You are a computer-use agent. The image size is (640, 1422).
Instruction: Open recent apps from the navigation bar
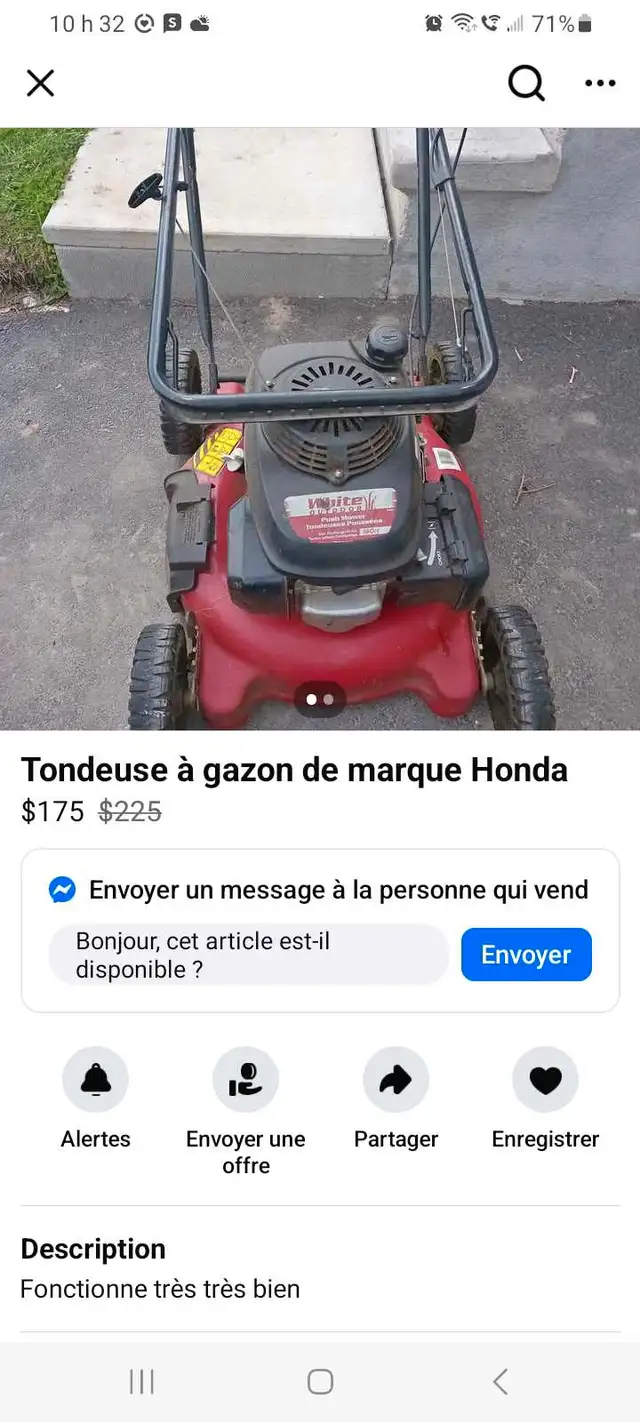pyautogui.click(x=141, y=1382)
